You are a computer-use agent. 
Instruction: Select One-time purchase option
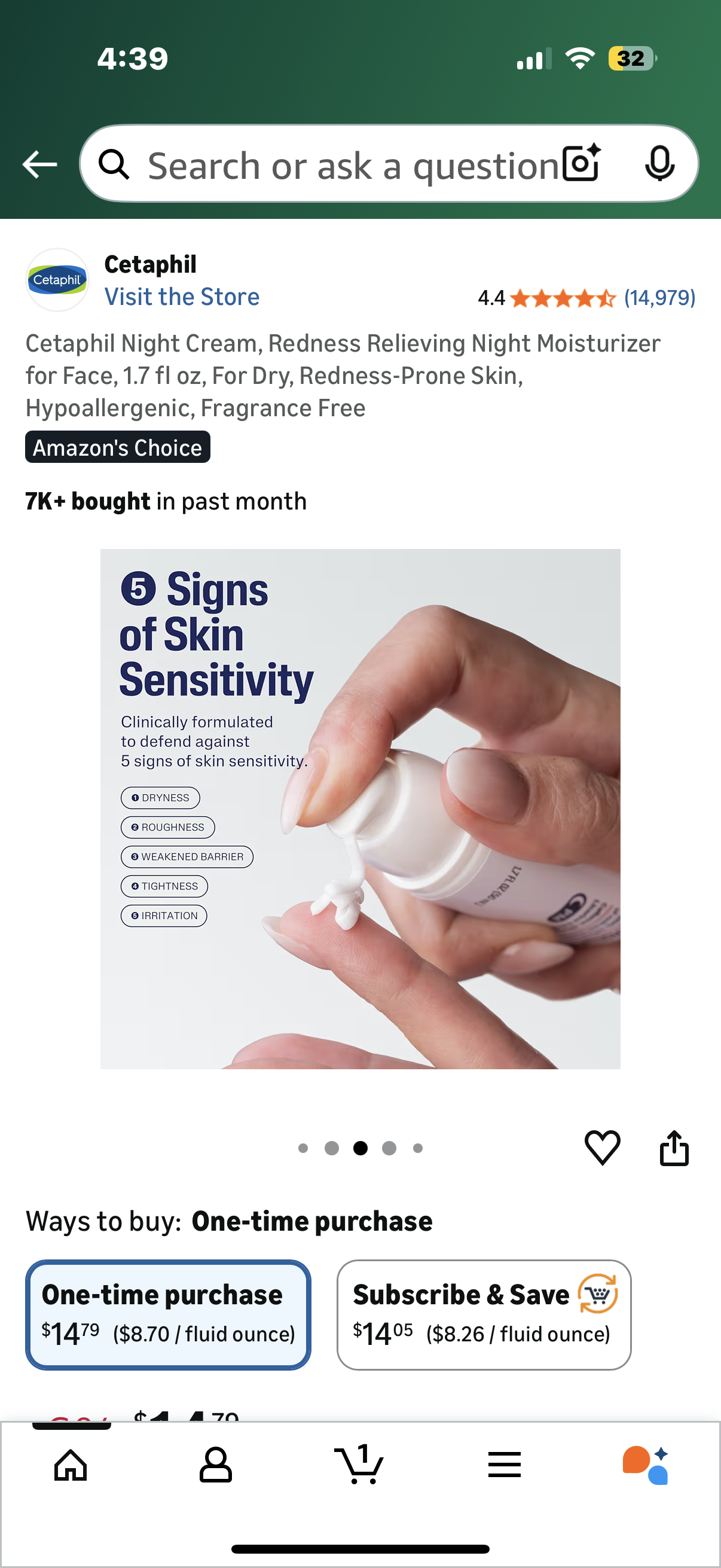click(168, 1315)
